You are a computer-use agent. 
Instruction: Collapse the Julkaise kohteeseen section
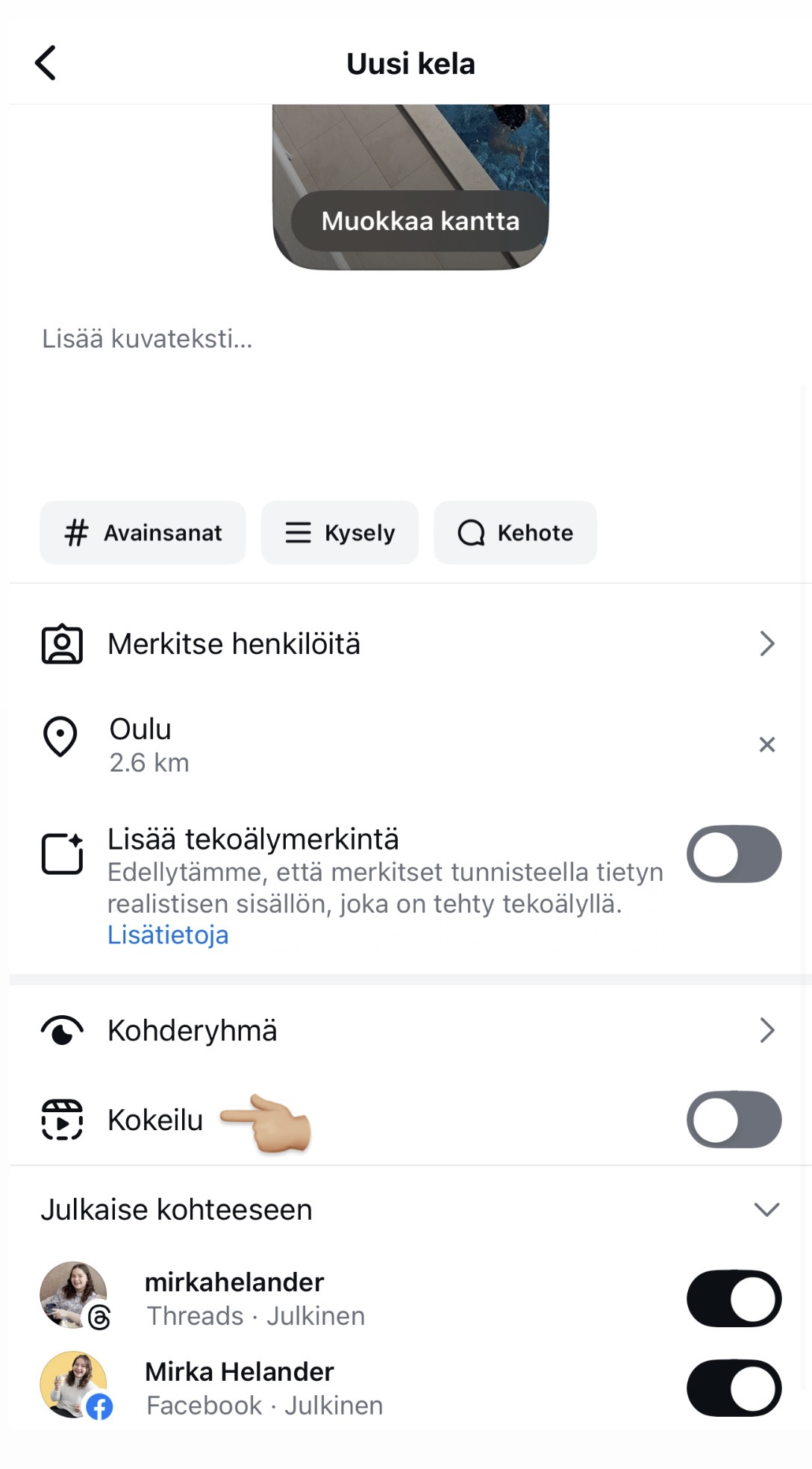click(x=766, y=1209)
